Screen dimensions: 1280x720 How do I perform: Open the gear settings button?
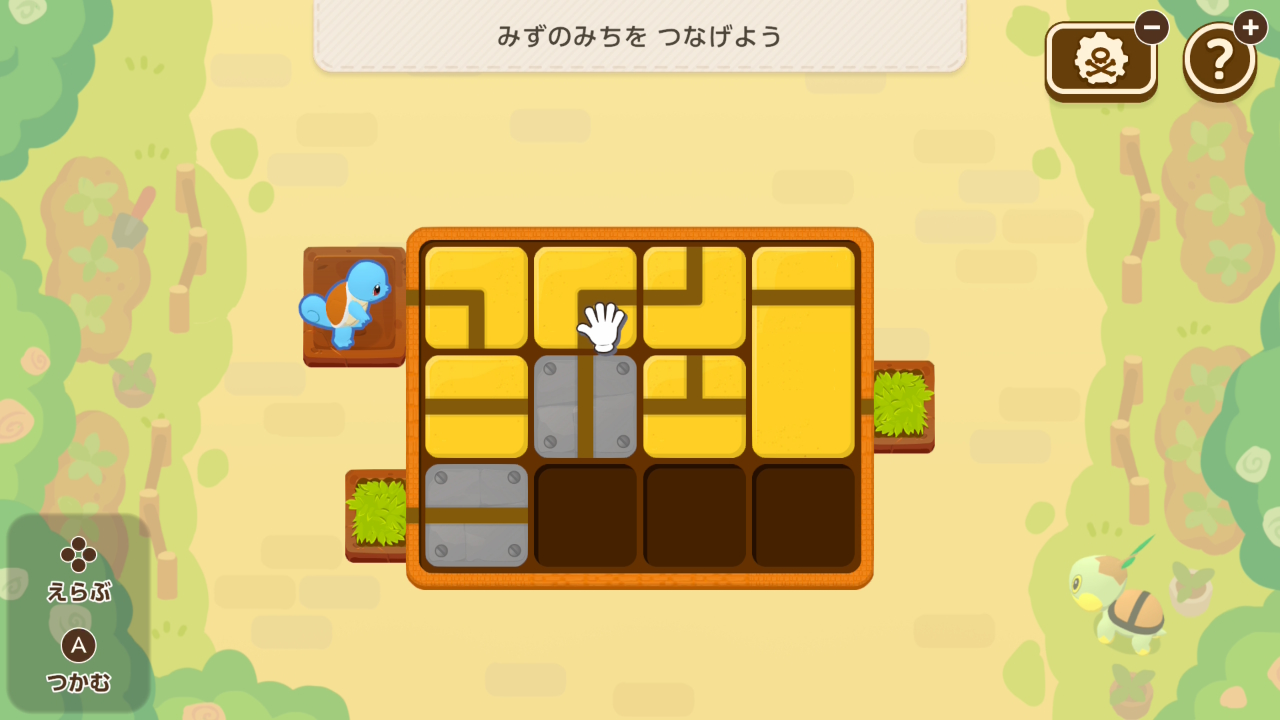tap(1100, 60)
